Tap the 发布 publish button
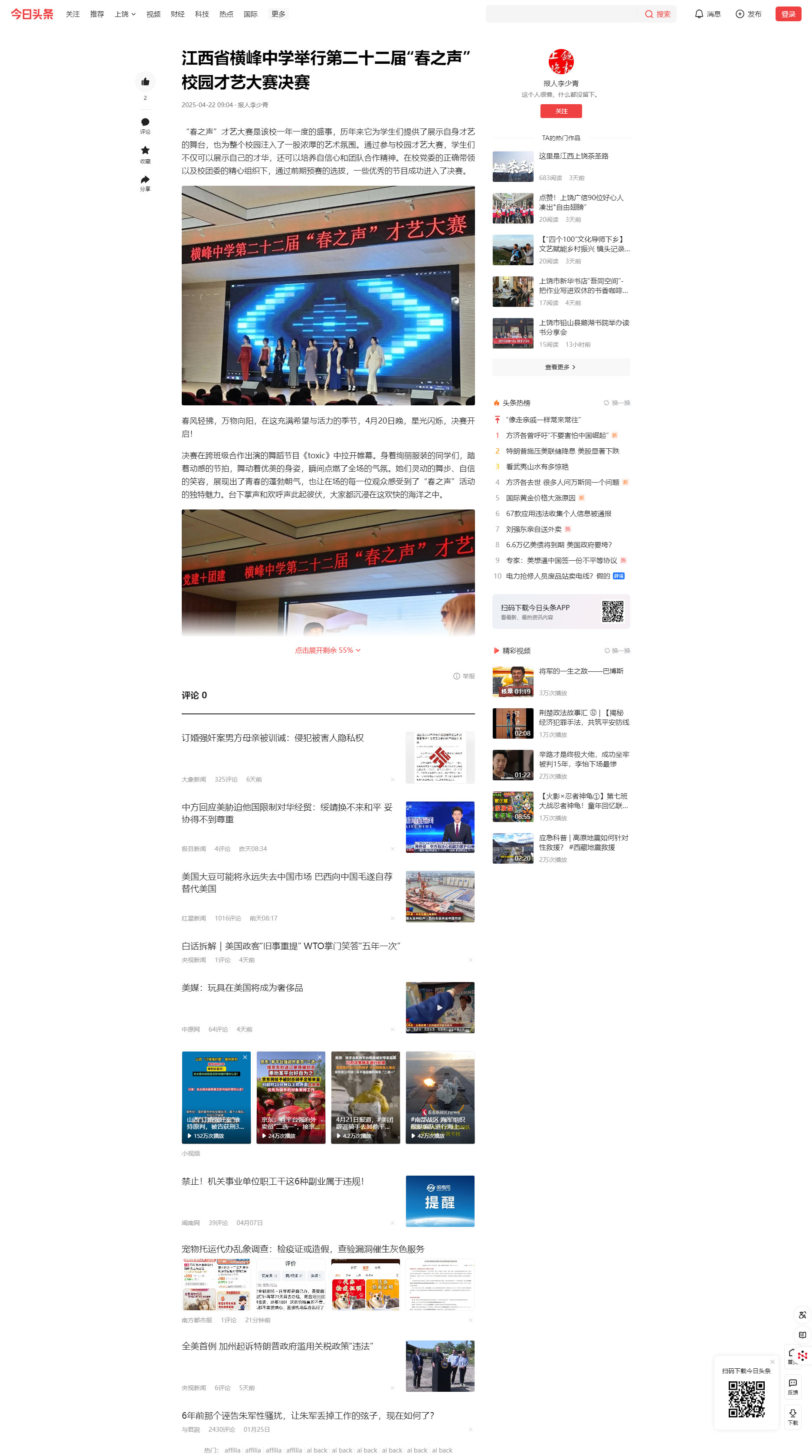812x1456 pixels. (x=748, y=14)
